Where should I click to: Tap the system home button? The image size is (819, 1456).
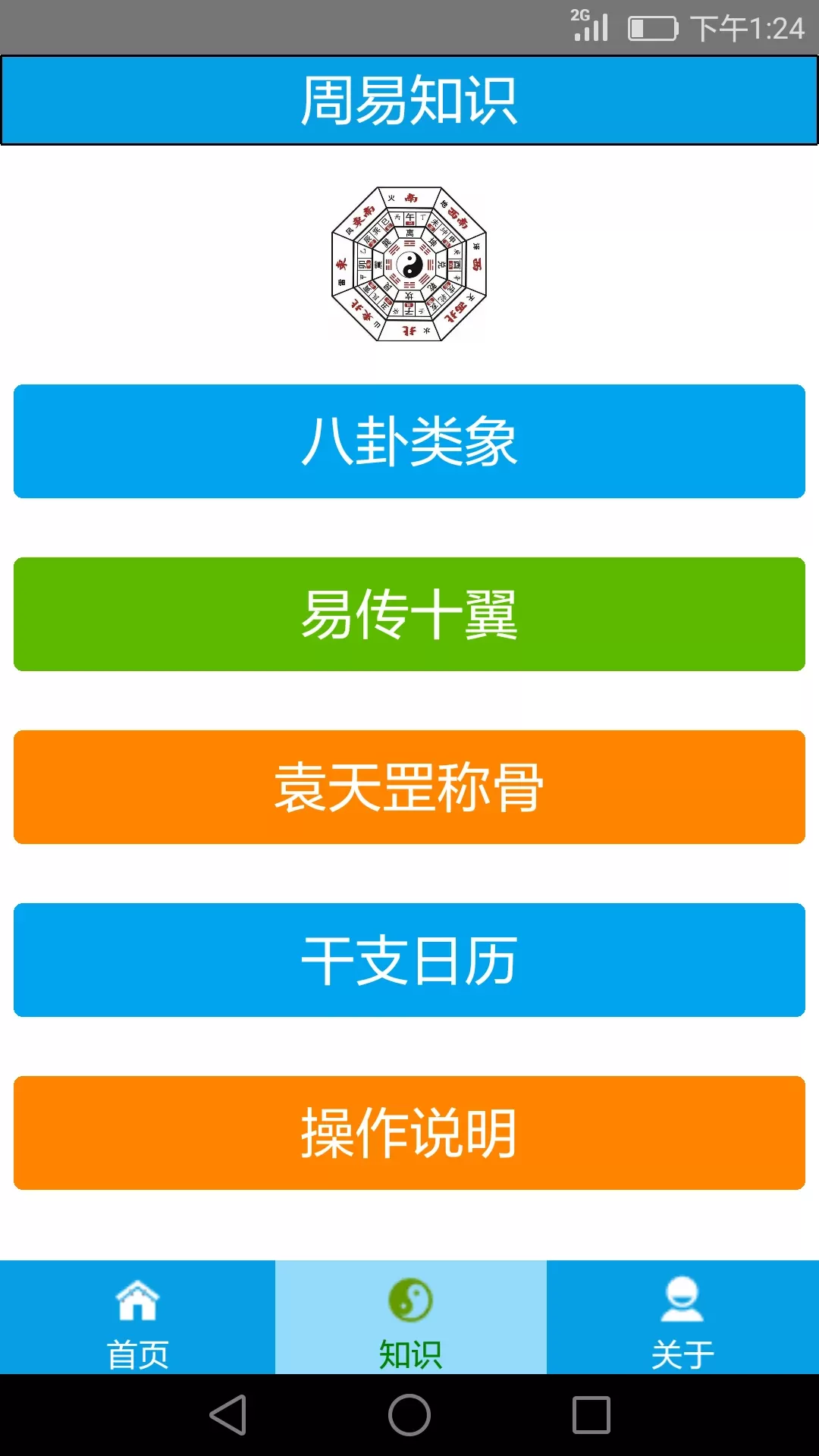tap(409, 1415)
